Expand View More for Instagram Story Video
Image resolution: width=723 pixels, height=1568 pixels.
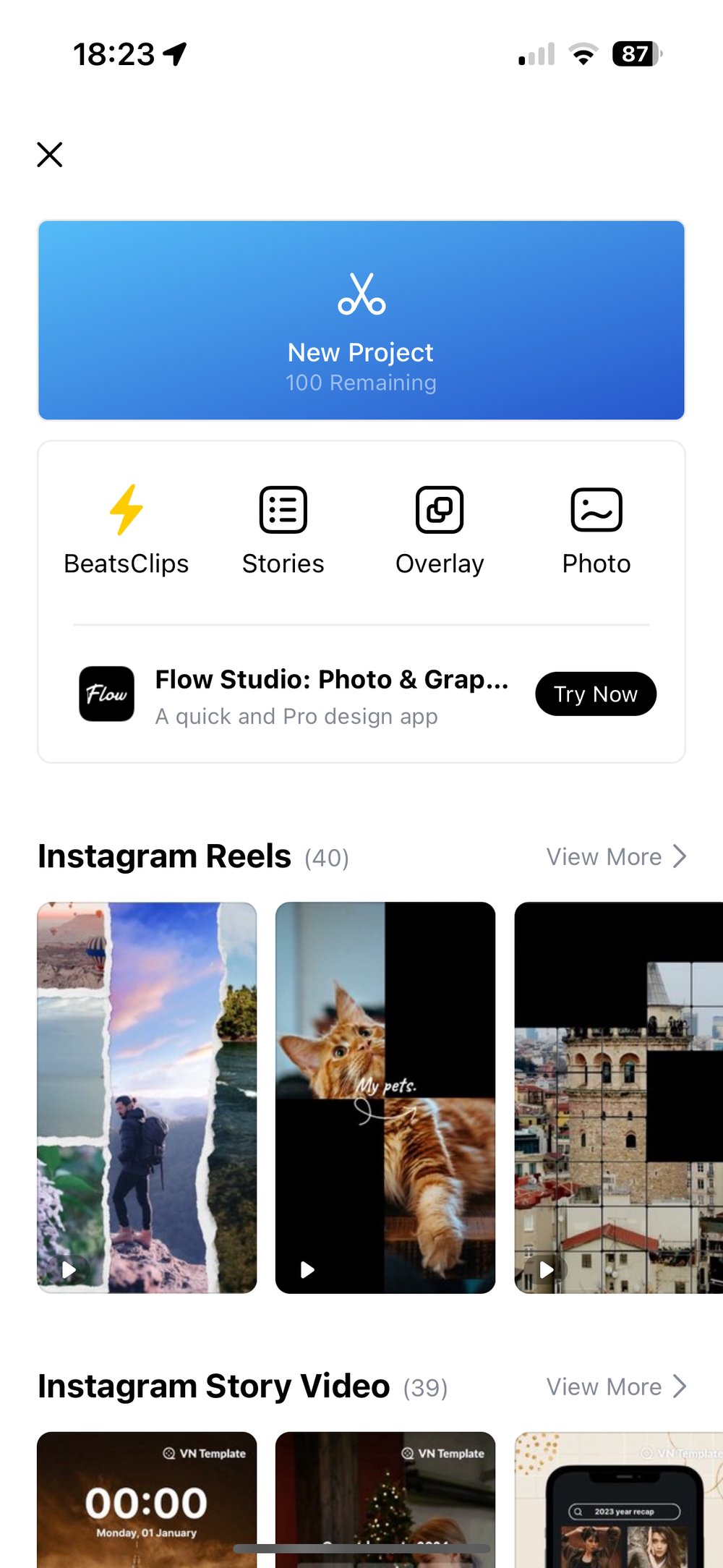[615, 1386]
